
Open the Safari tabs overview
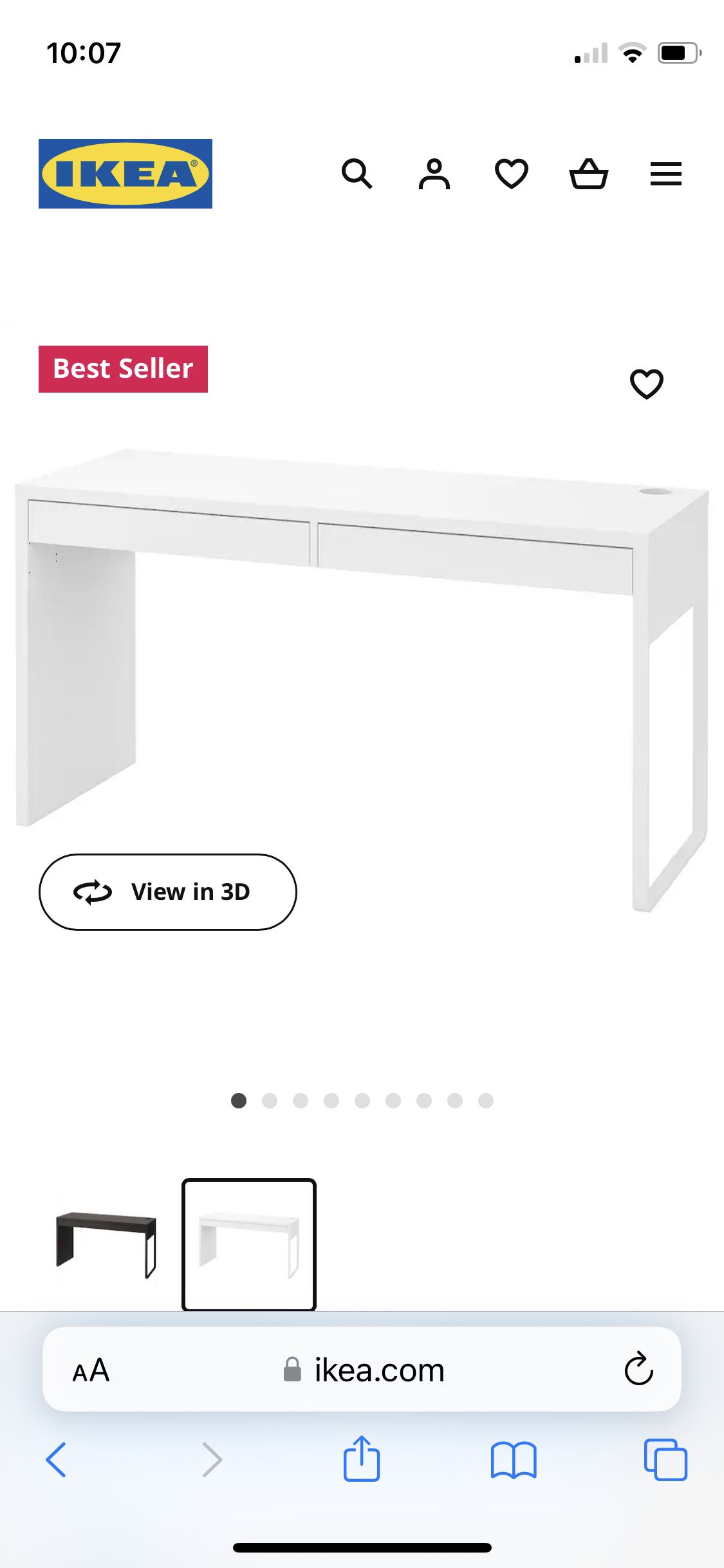pyautogui.click(x=665, y=1460)
